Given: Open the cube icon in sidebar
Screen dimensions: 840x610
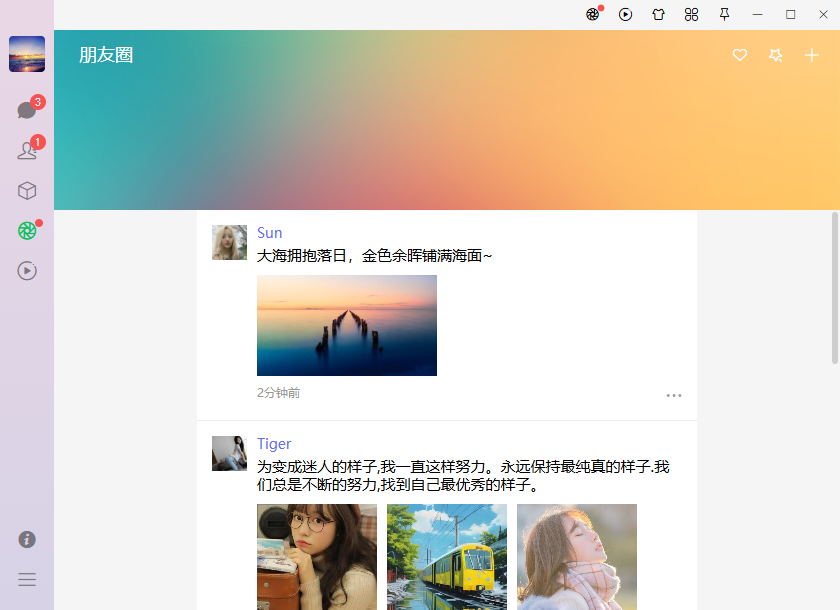Looking at the screenshot, I should pyautogui.click(x=27, y=190).
